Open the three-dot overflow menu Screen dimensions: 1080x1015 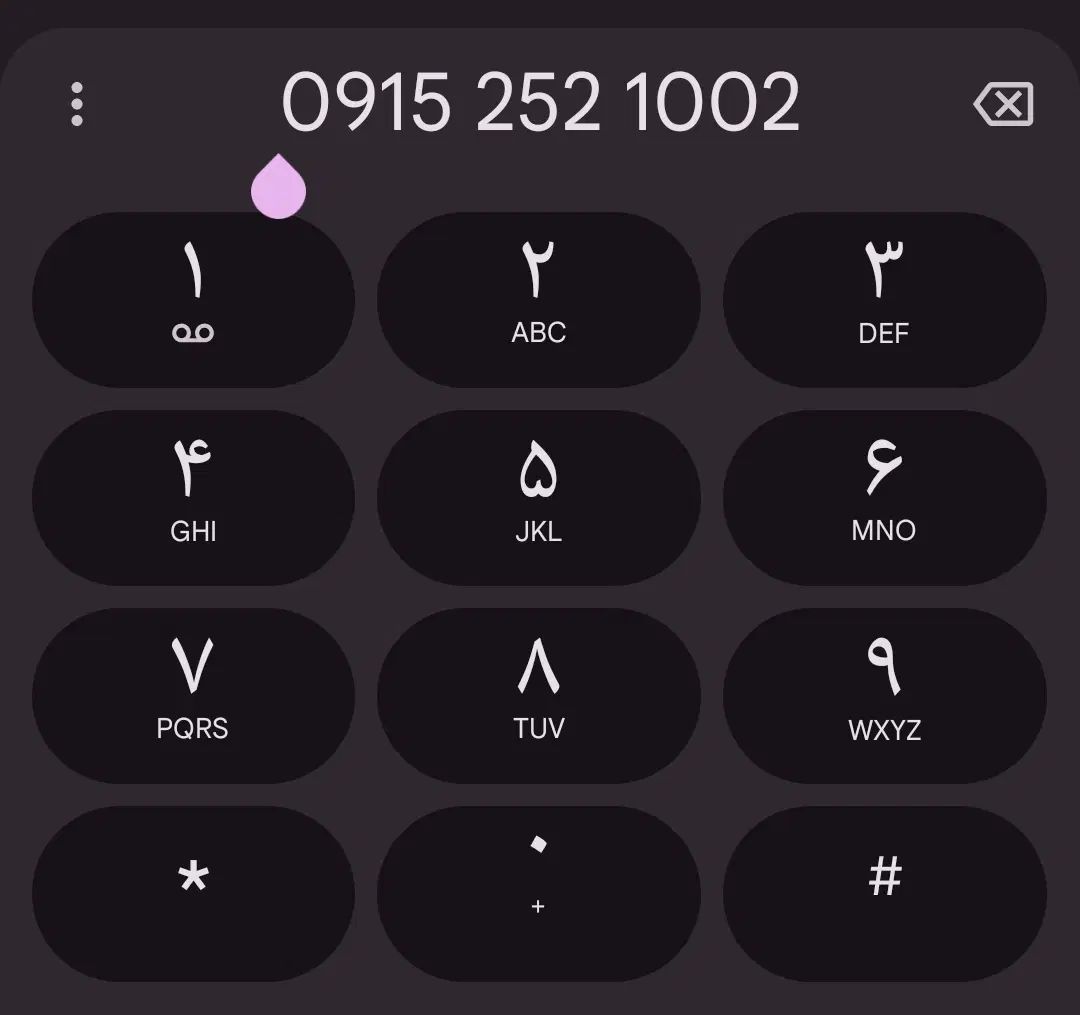point(77,104)
